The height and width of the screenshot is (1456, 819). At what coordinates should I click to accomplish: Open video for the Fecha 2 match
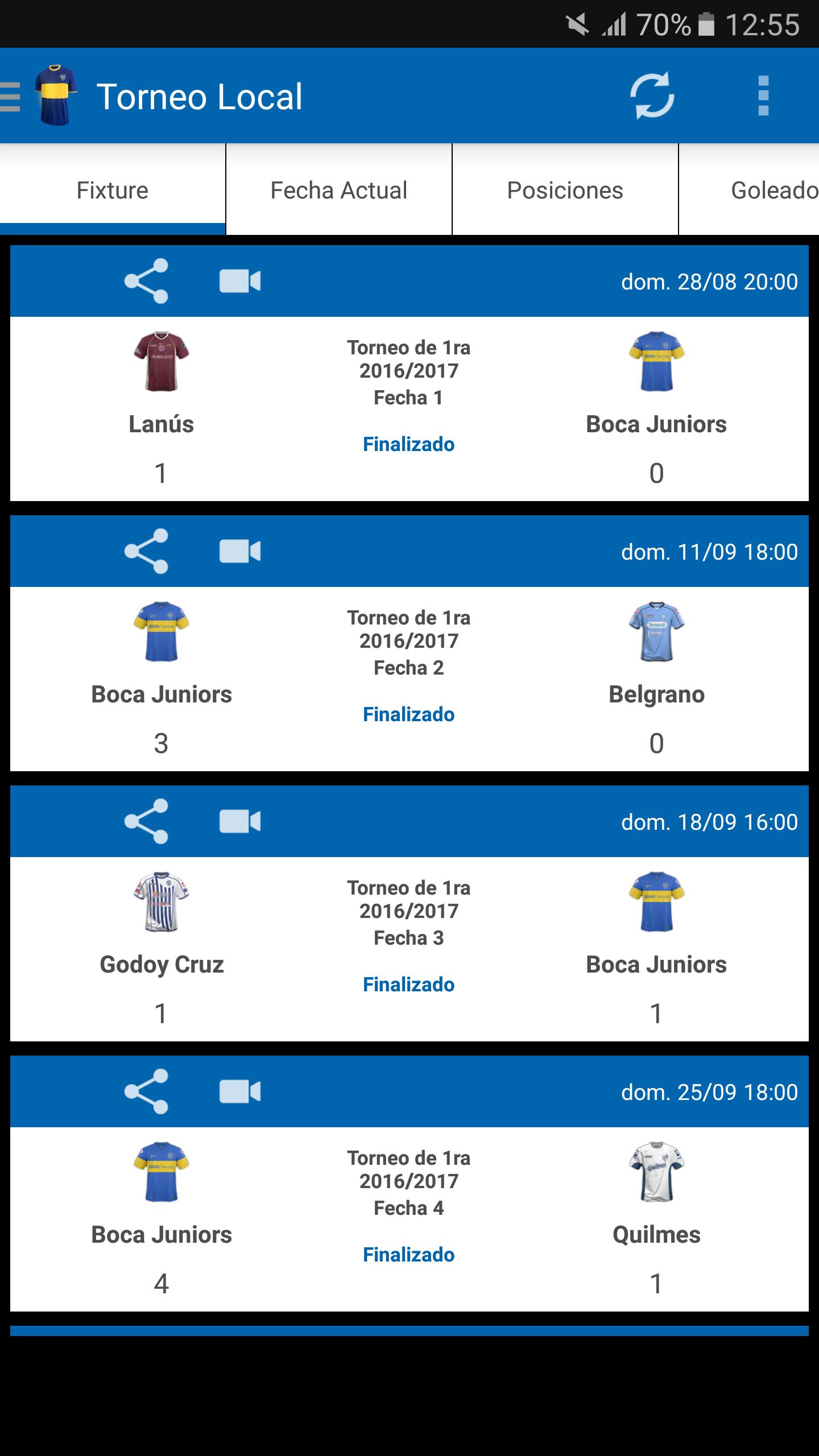(240, 551)
